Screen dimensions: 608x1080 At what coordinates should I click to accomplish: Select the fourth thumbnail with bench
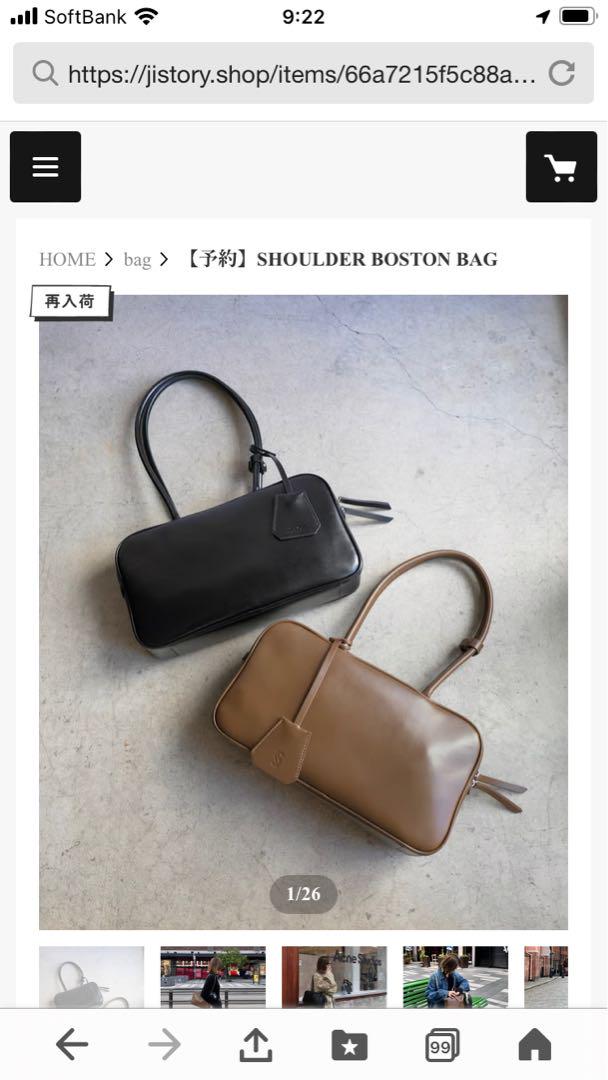pos(455,977)
